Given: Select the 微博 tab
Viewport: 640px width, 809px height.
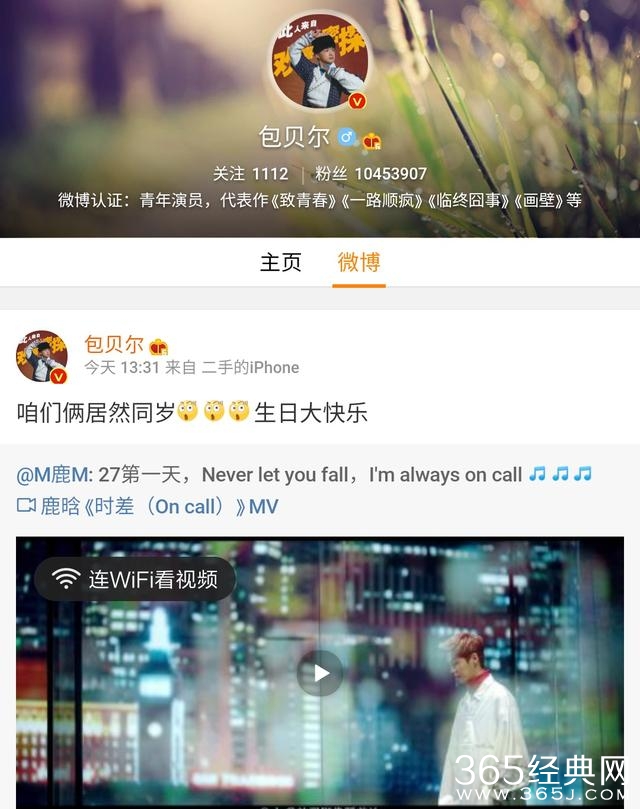Looking at the screenshot, I should click(359, 263).
